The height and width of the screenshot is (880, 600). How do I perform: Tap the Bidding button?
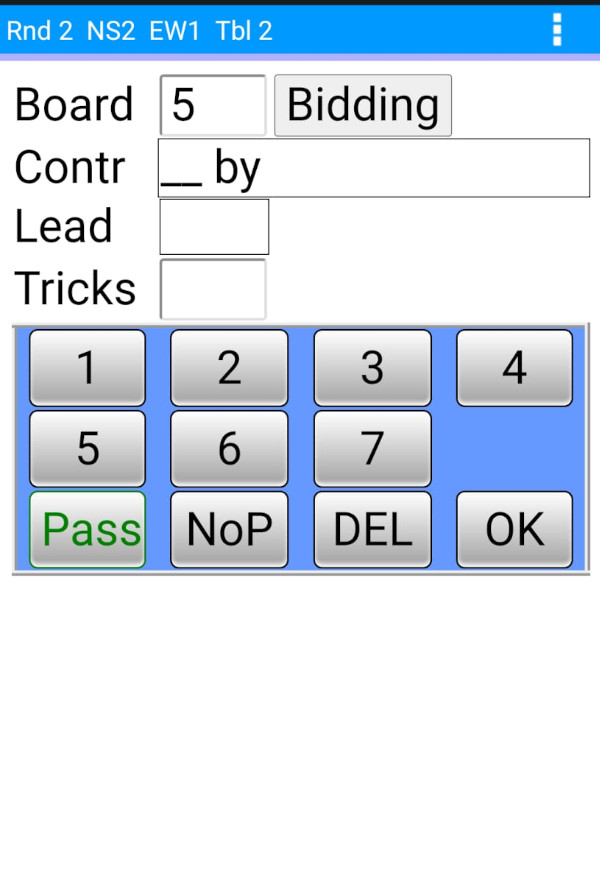pyautogui.click(x=362, y=105)
